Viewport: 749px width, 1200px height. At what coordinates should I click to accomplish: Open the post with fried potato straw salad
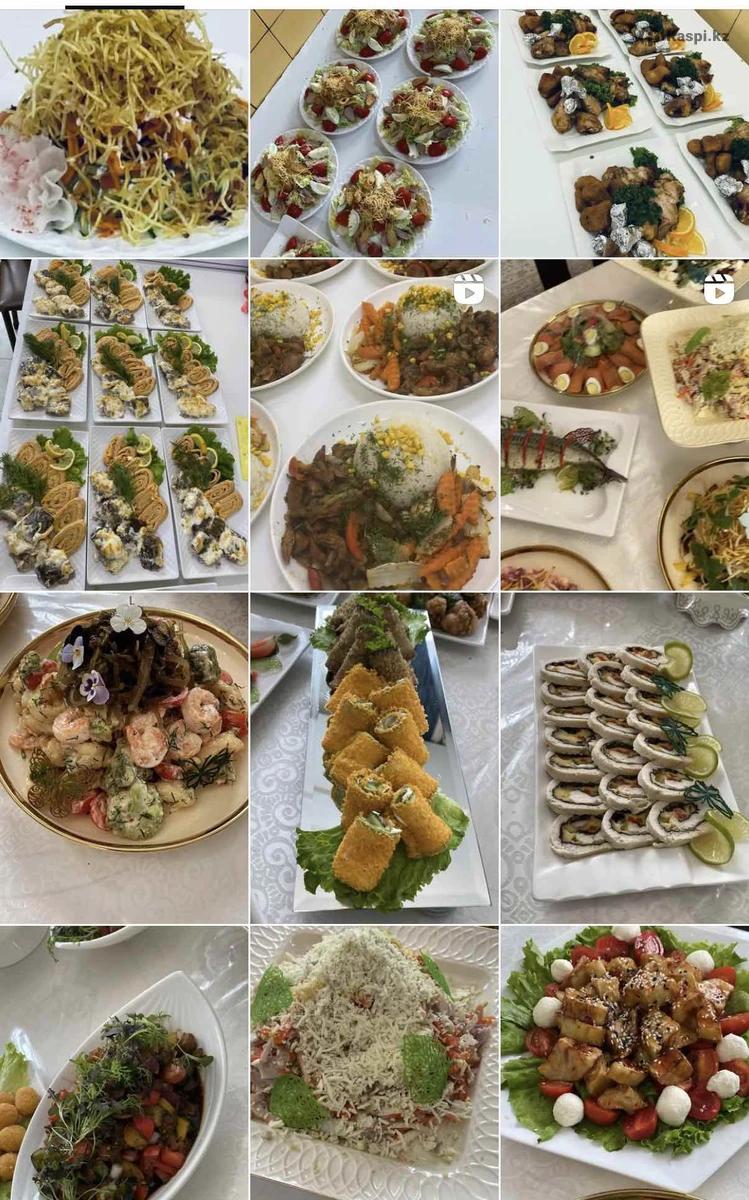(x=124, y=133)
